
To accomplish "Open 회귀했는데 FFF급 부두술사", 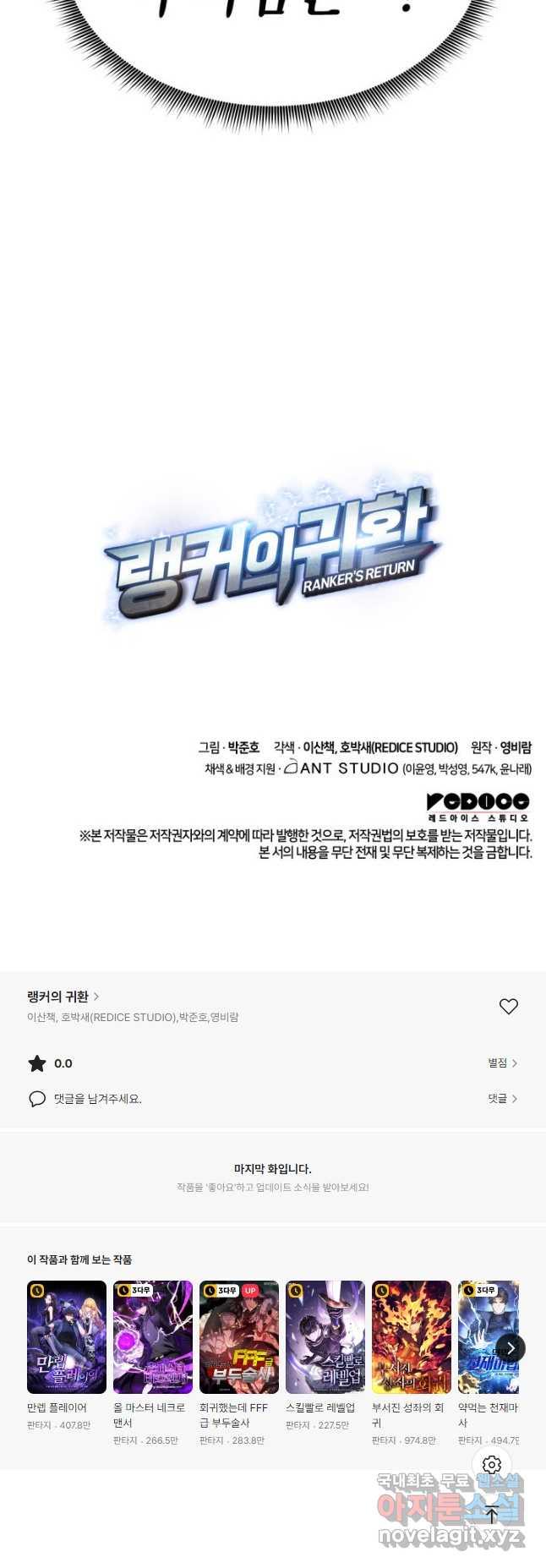I will pos(239,1337).
